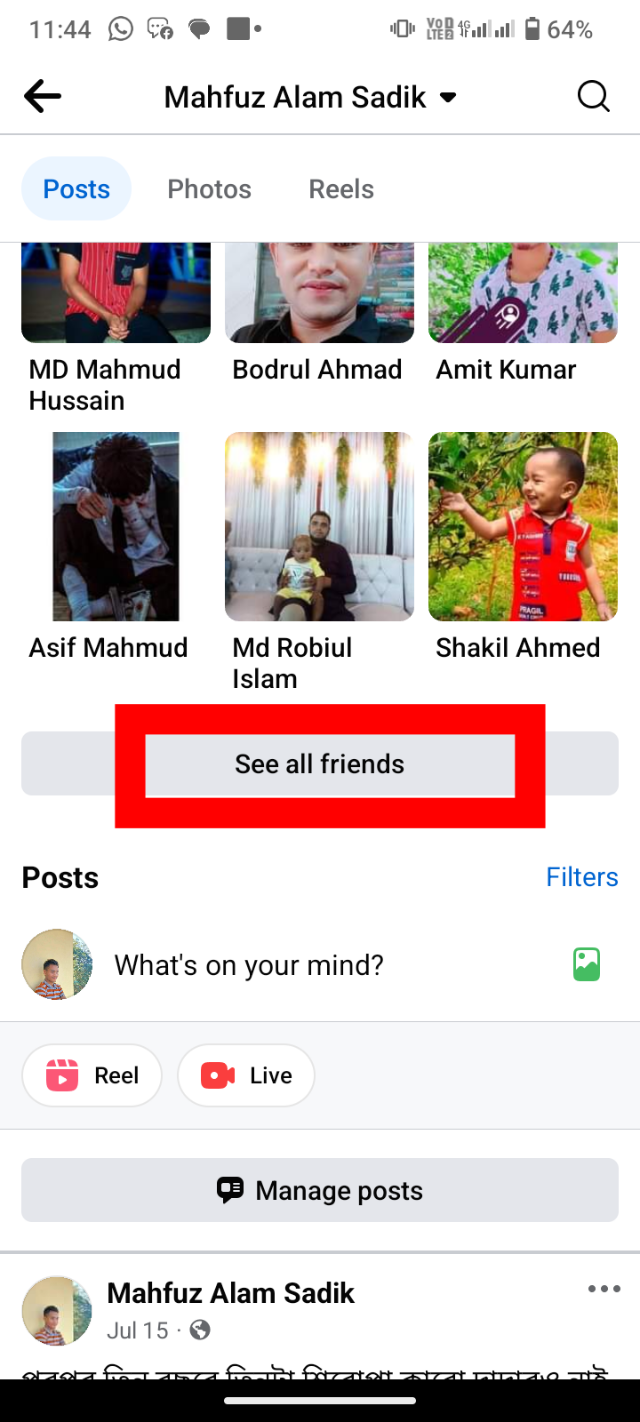Create a Reel
Image resolution: width=640 pixels, height=1422 pixels.
92,1075
